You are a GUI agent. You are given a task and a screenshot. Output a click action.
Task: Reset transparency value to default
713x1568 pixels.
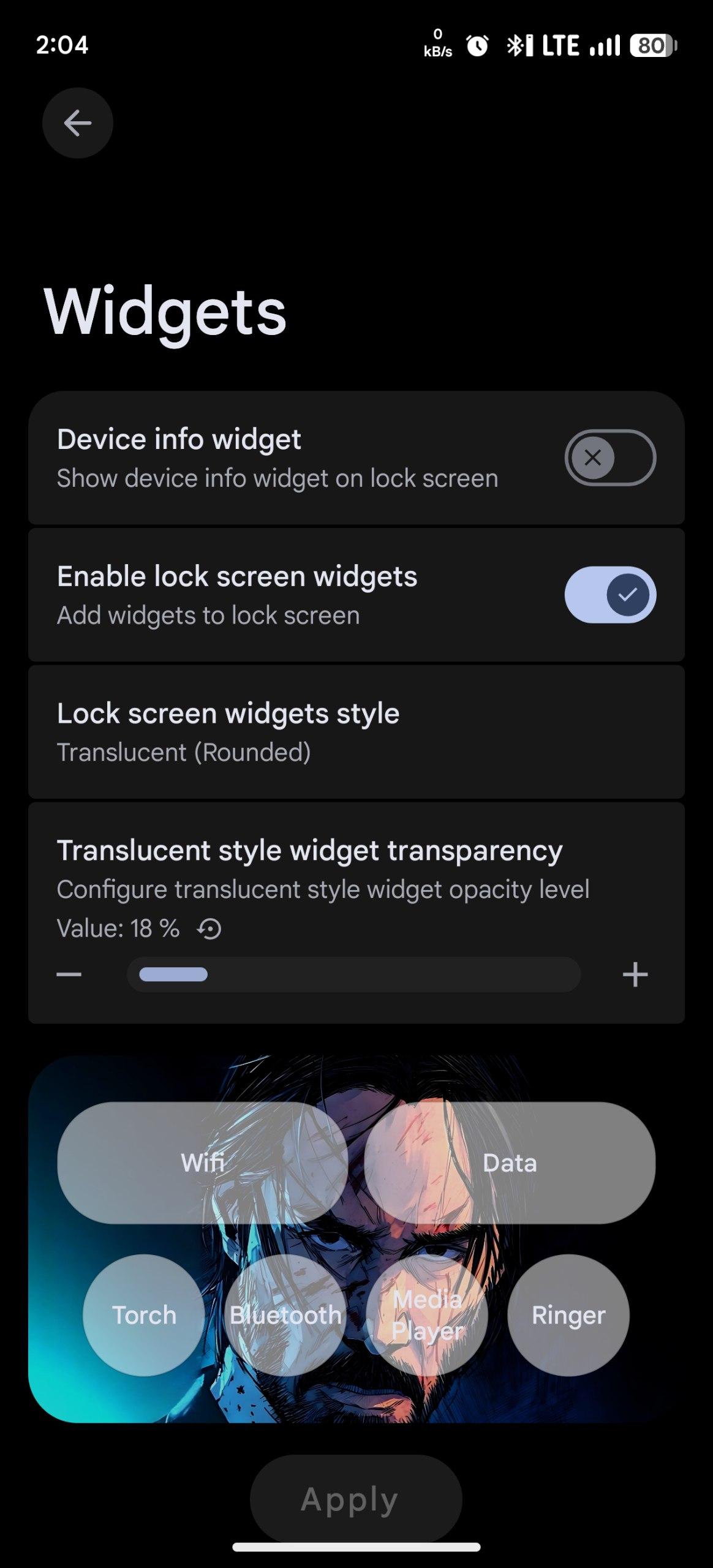[x=209, y=929]
